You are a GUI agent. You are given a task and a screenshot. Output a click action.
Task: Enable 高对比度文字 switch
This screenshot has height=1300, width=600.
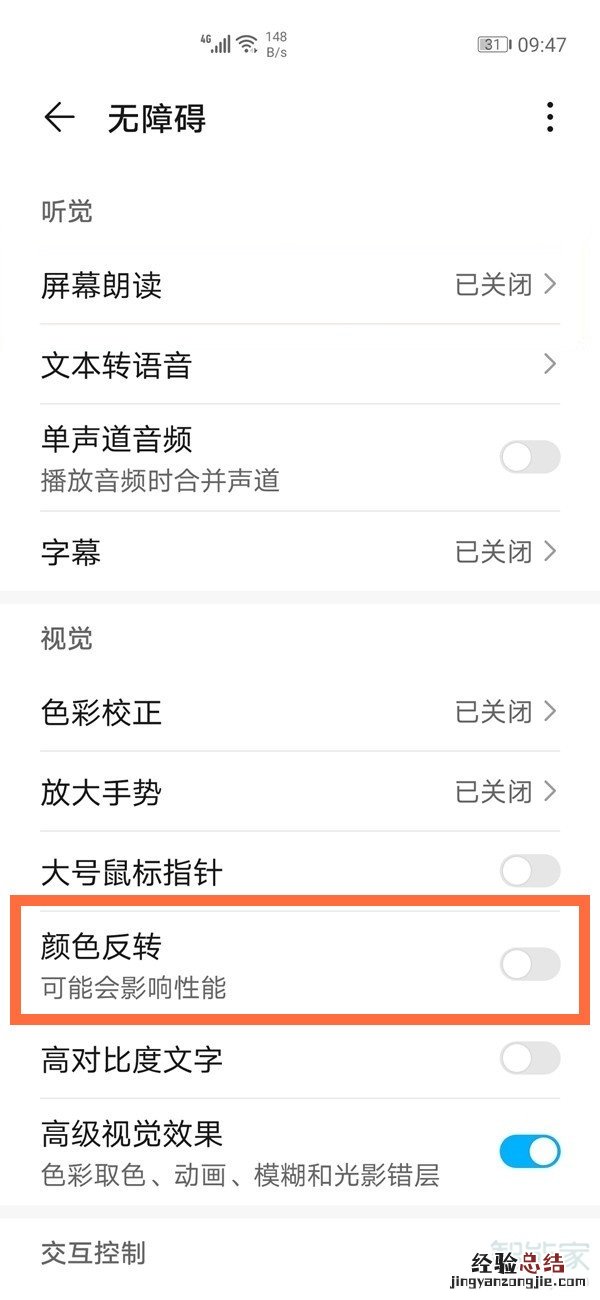(530, 1057)
